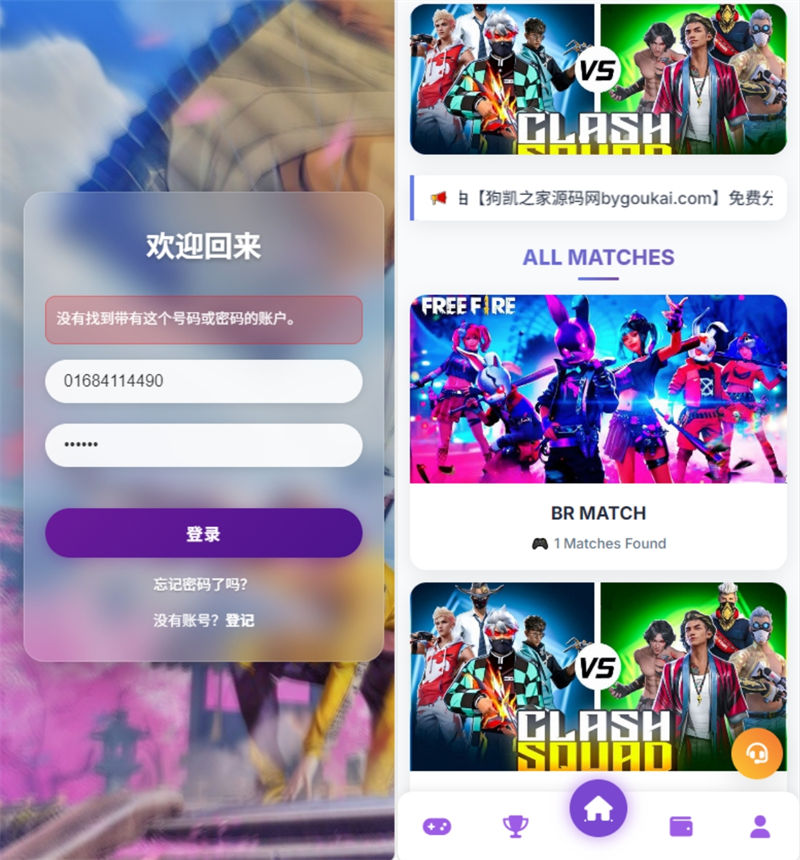
Task: Tap the purple 登录 login button
Action: (203, 533)
